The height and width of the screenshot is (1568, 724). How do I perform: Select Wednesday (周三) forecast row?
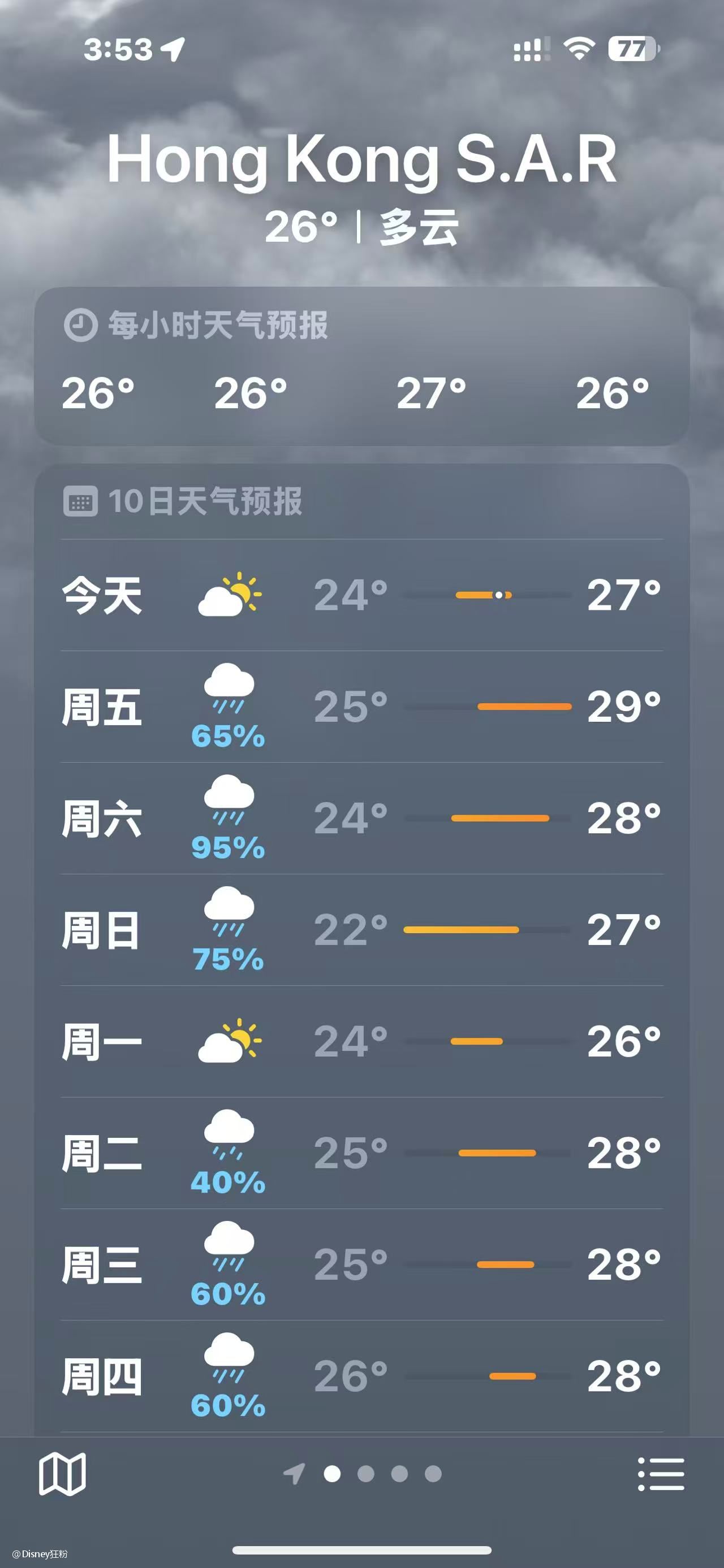pyautogui.click(x=361, y=1264)
